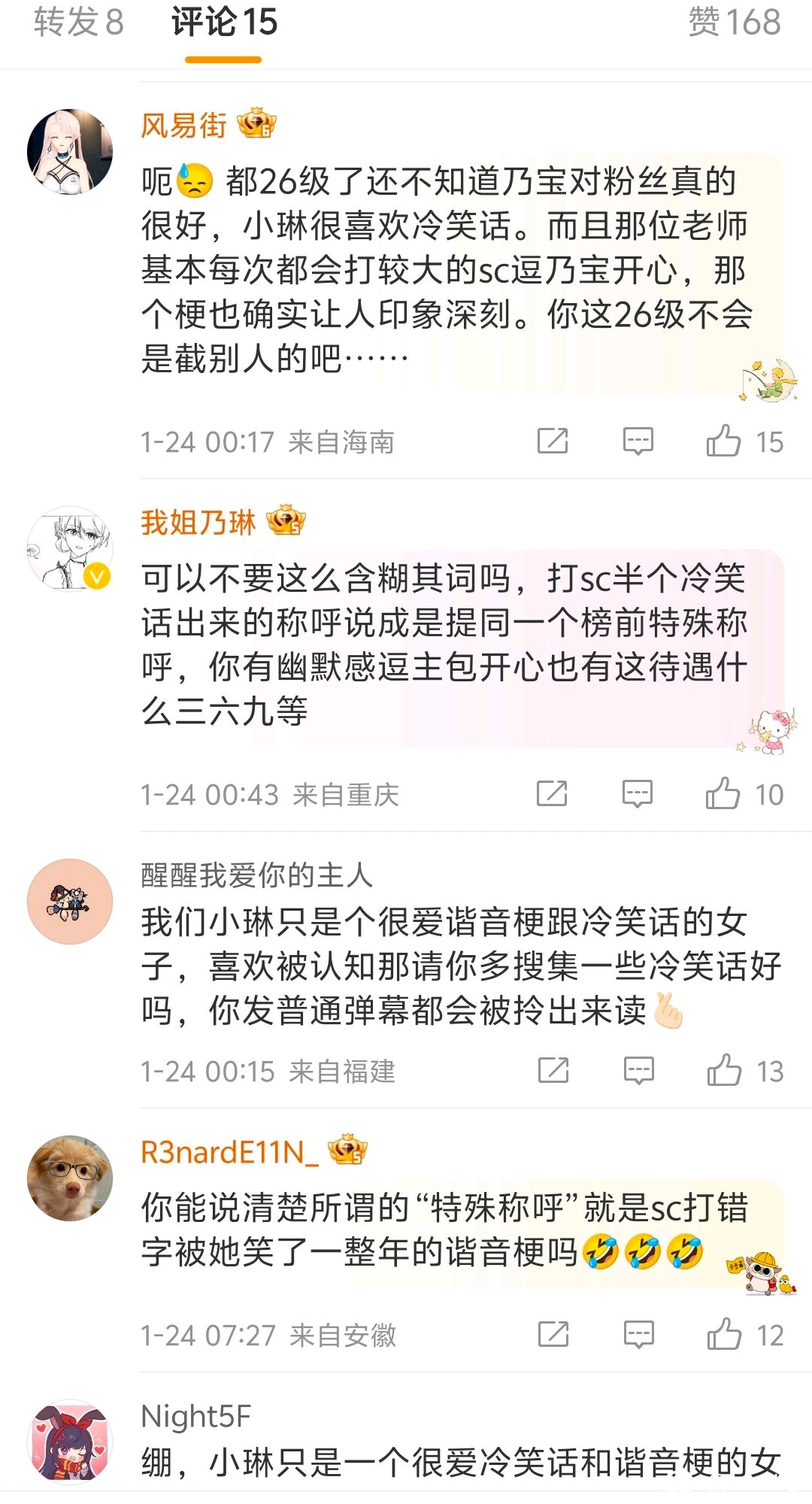
Task: Repost 醒醒我爱你的主人's comment
Action: 553,1070
